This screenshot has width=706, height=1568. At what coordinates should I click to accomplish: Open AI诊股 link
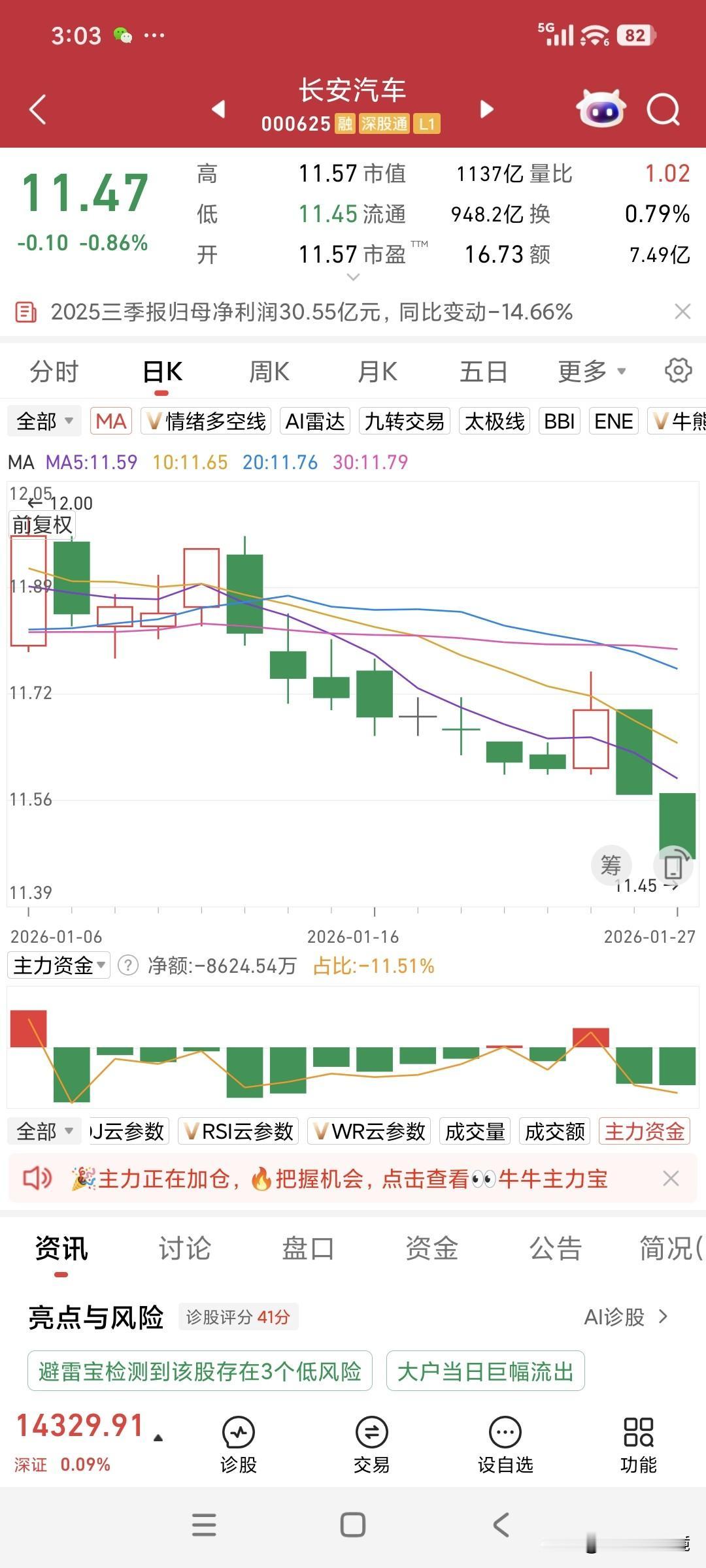point(626,1316)
